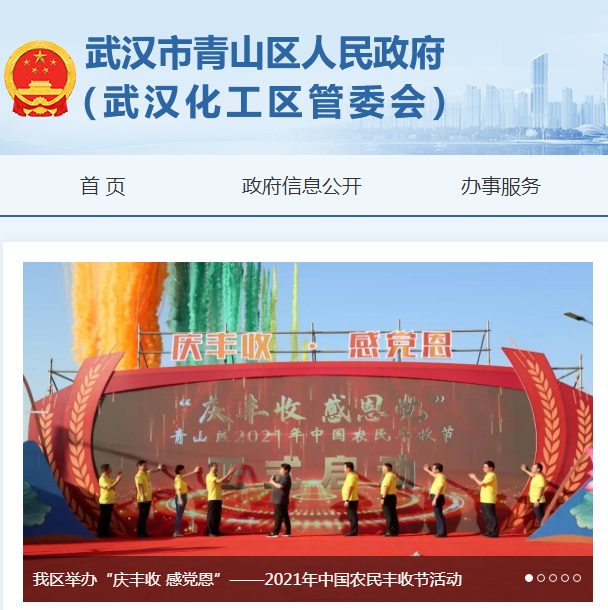Jump to the last carousel page dot
The width and height of the screenshot is (608, 610).
point(577,578)
